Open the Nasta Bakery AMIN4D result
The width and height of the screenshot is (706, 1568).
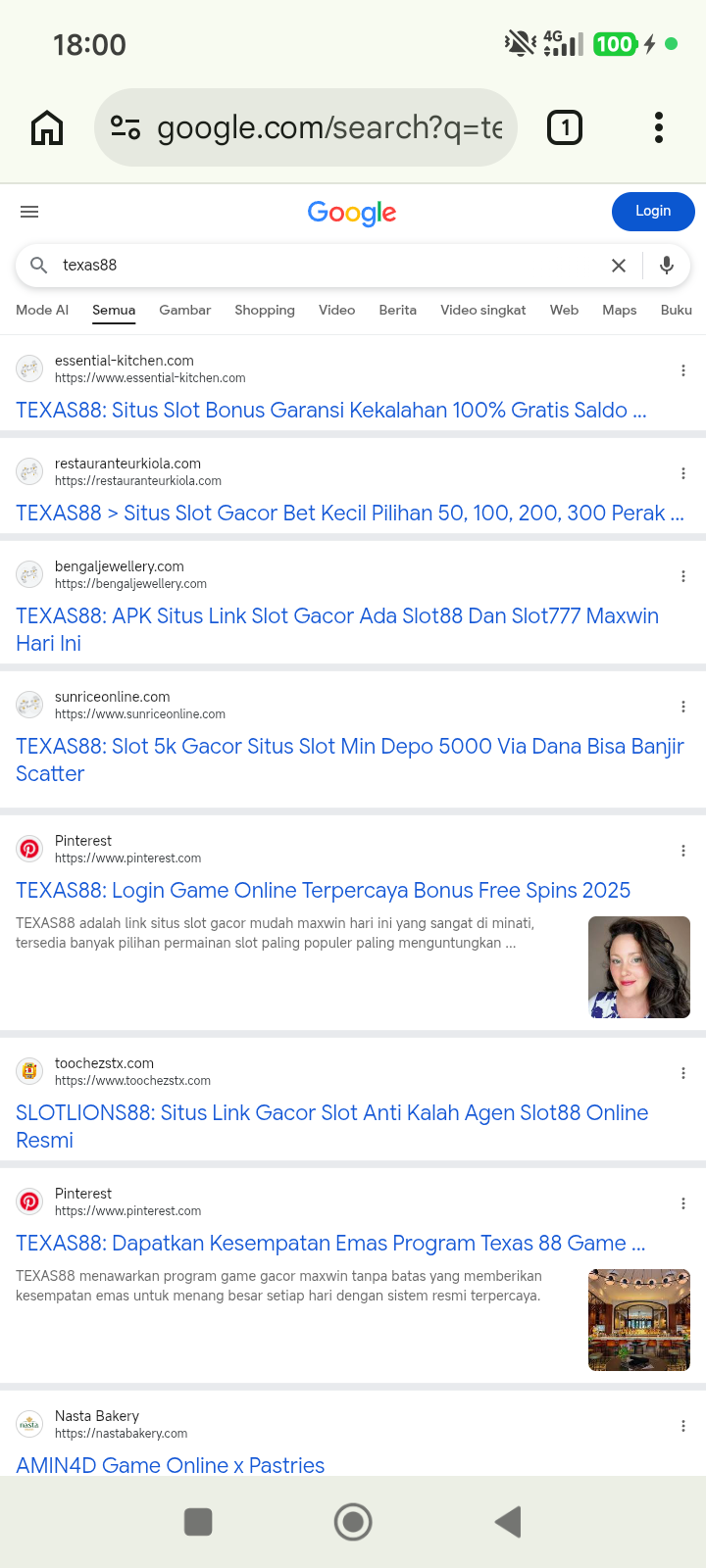pos(170,1465)
